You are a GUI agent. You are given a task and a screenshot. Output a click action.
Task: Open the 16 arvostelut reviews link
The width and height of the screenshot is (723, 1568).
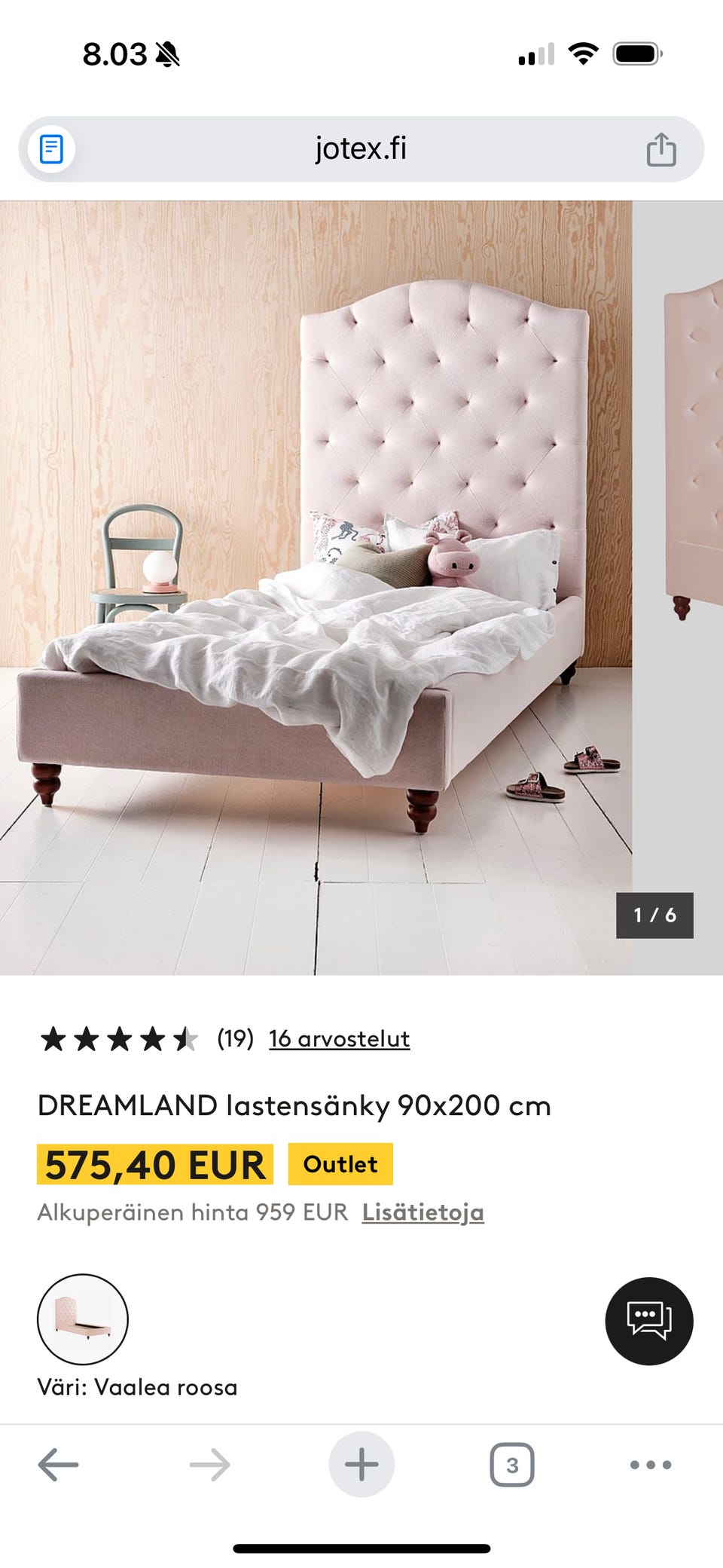(339, 1039)
